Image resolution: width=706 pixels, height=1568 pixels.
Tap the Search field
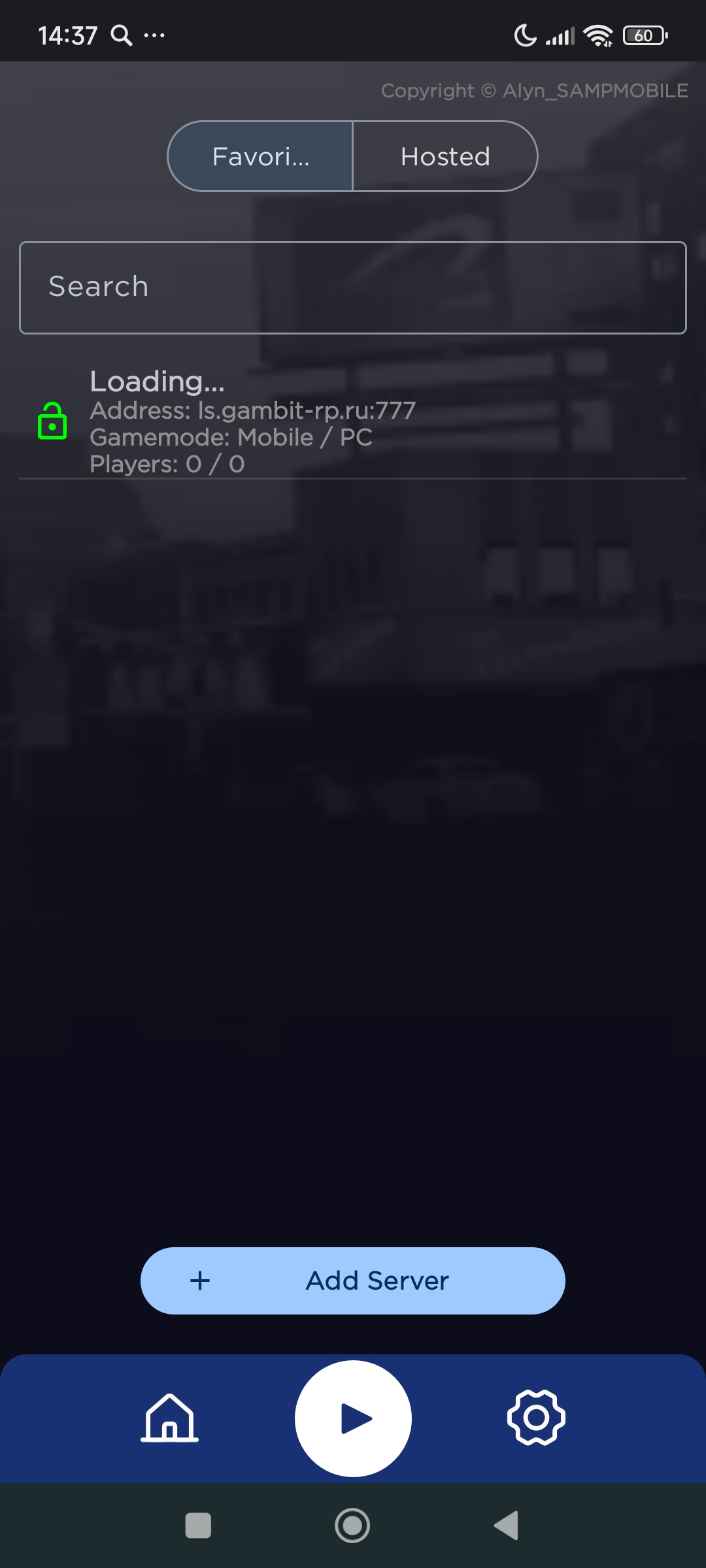coord(353,287)
